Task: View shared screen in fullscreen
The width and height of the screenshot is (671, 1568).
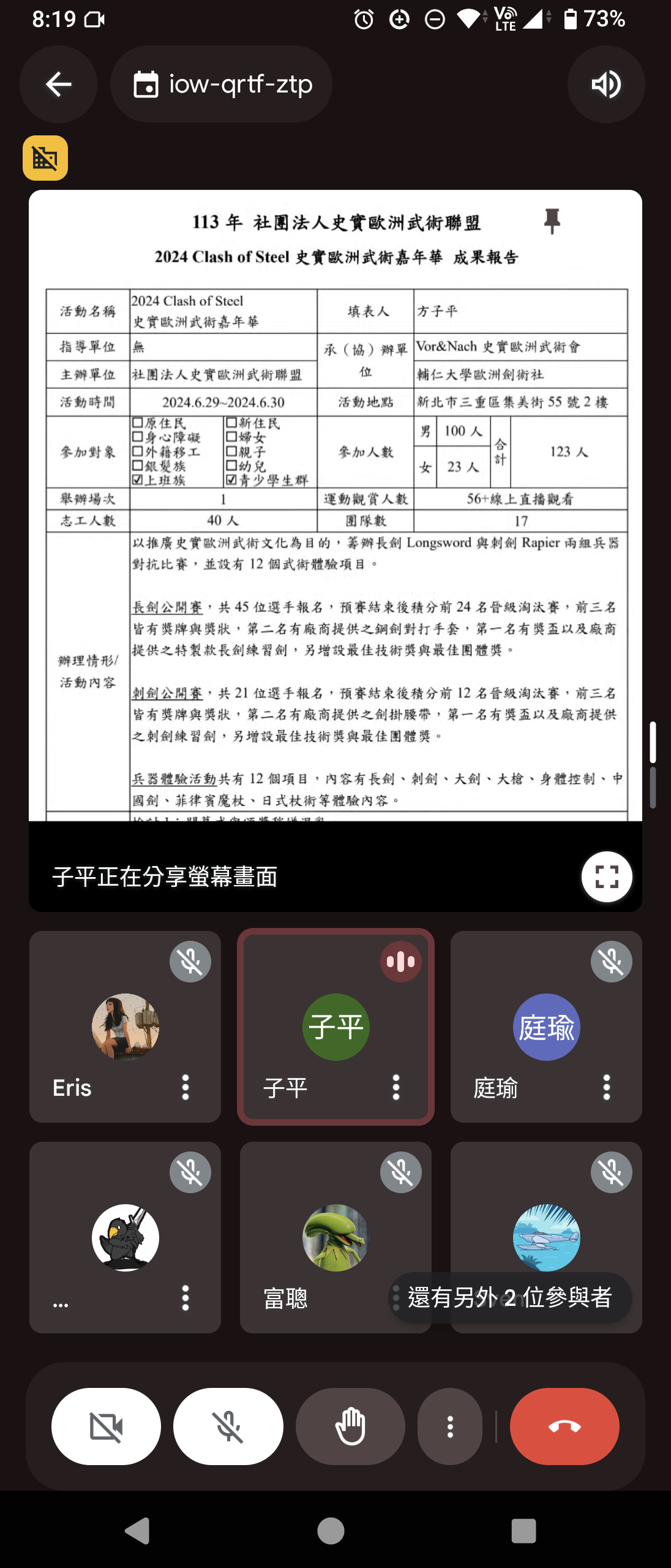Action: 606,876
